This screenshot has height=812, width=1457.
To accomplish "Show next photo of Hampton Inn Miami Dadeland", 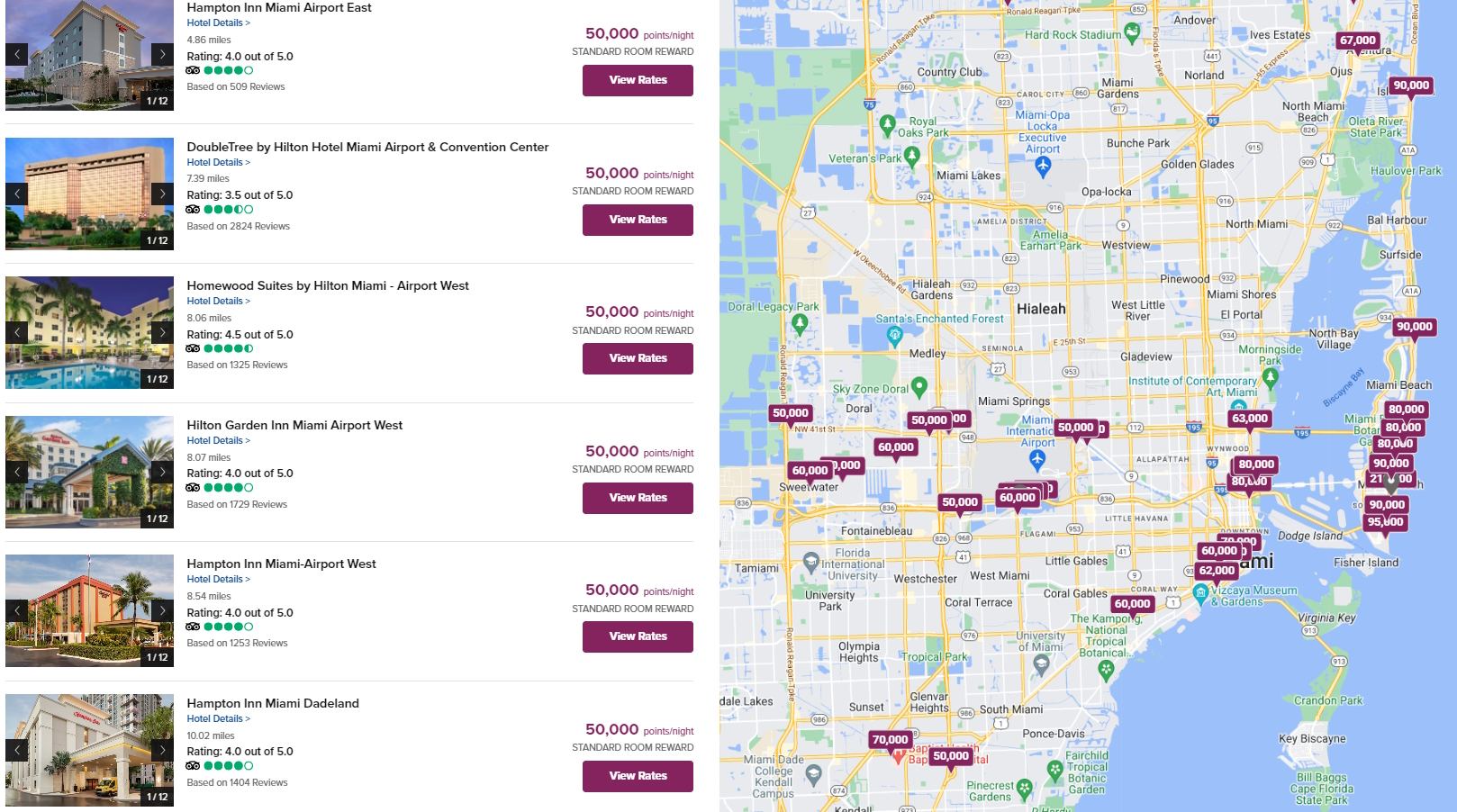I will coord(162,750).
